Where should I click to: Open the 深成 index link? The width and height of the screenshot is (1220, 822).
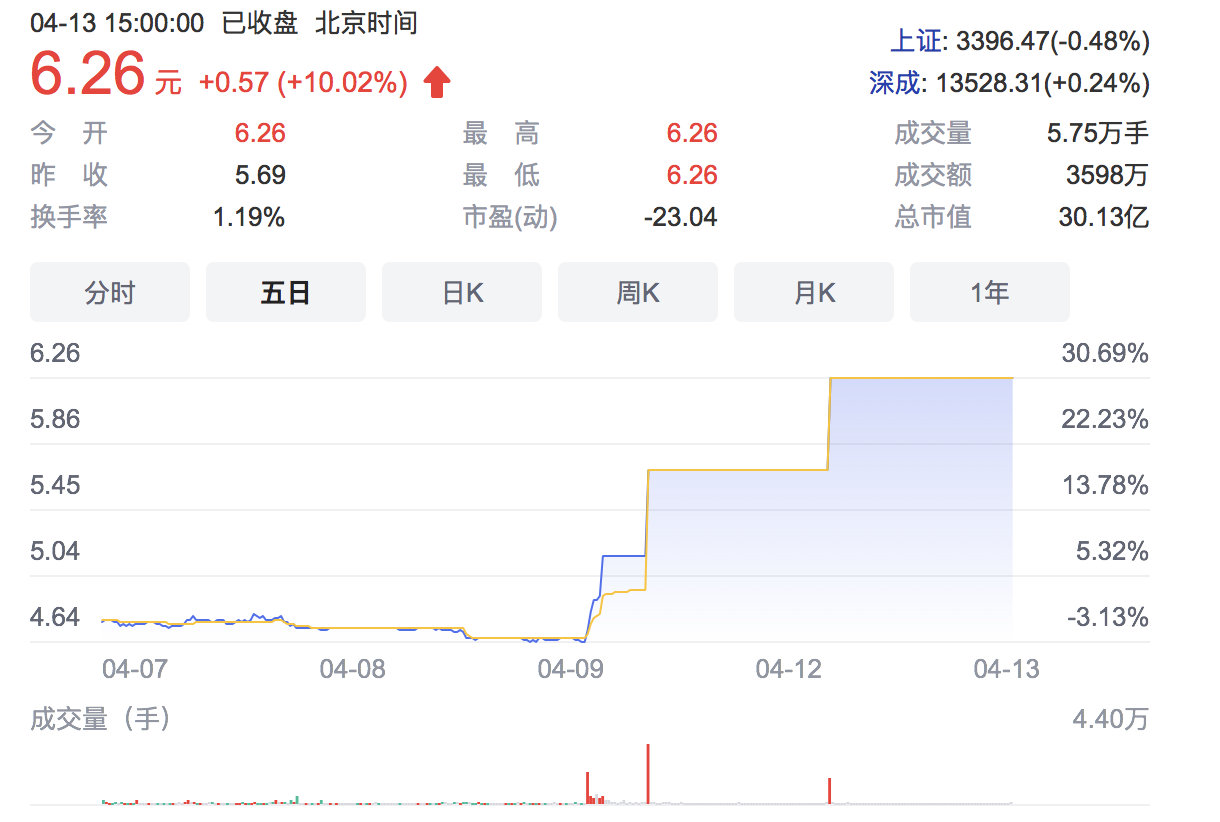tap(895, 84)
